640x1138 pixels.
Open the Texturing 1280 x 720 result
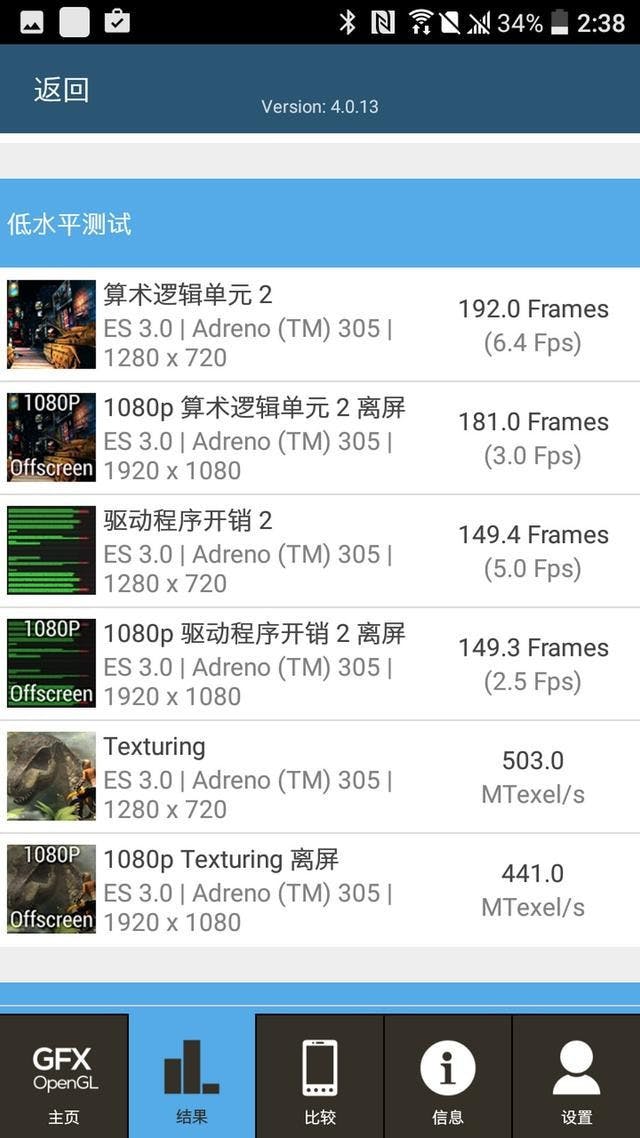click(320, 777)
